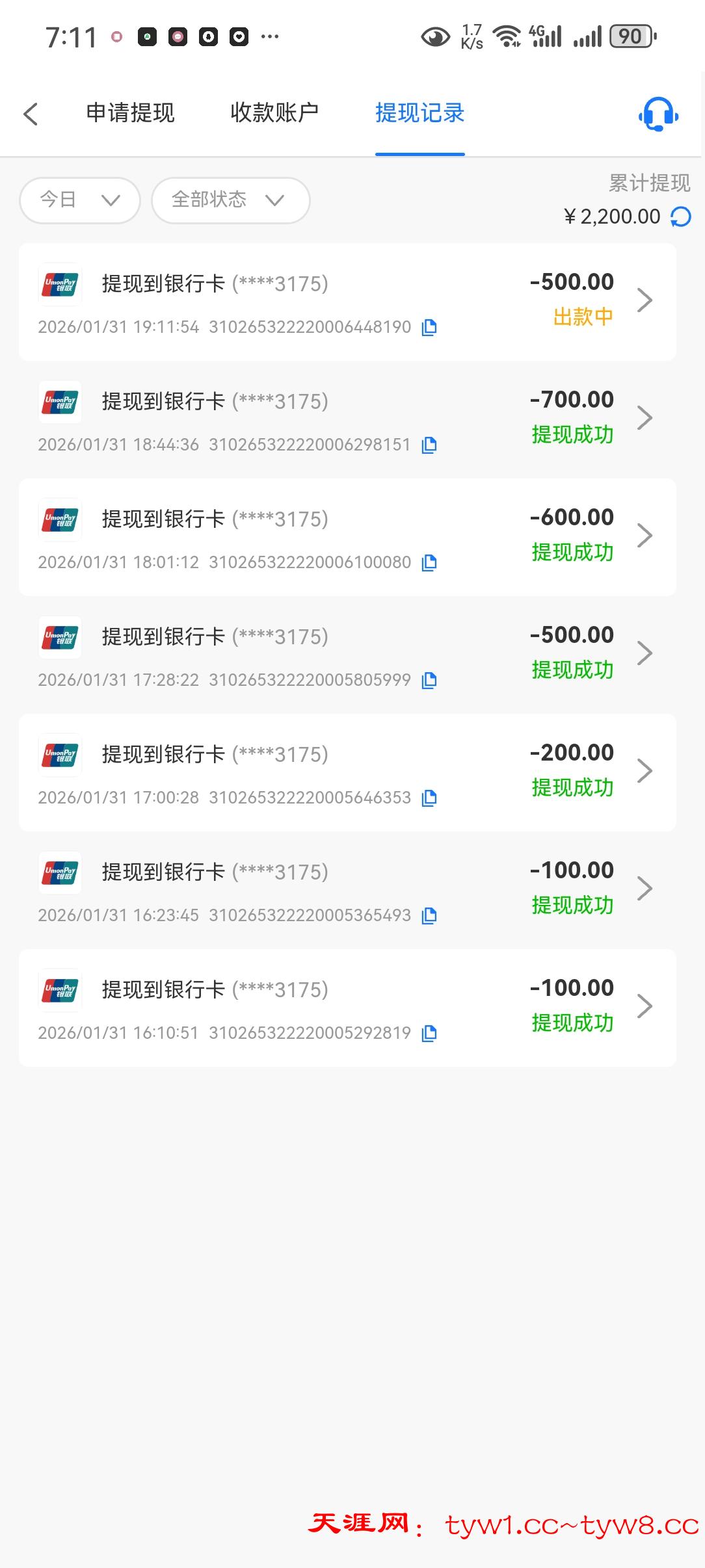The image size is (705, 1568).
Task: Copy order number ending in 5646353
Action: click(x=429, y=798)
